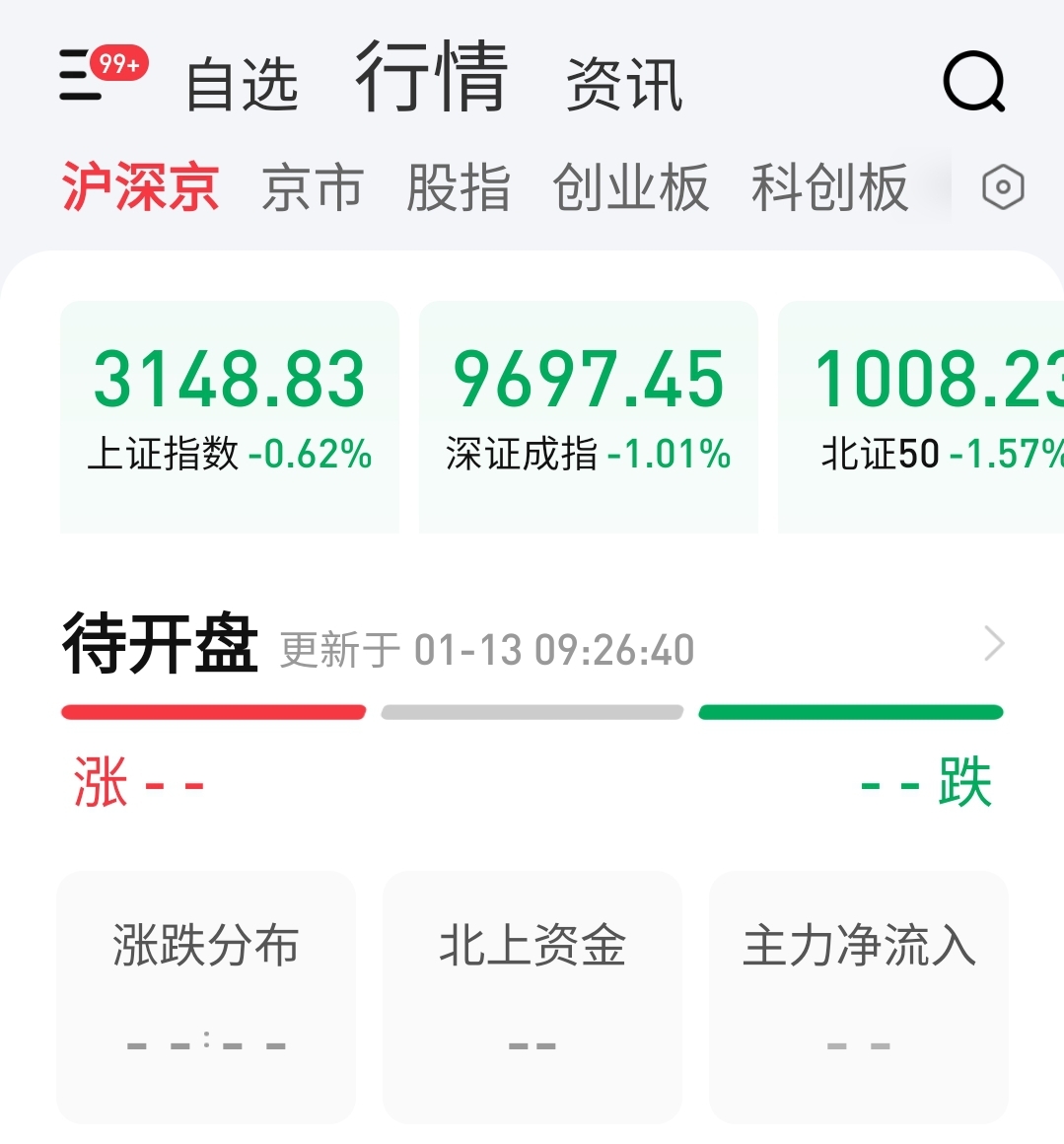Screen dimensions: 1064x1144
Task: View the 深证成指 index card
Action: coord(589,409)
